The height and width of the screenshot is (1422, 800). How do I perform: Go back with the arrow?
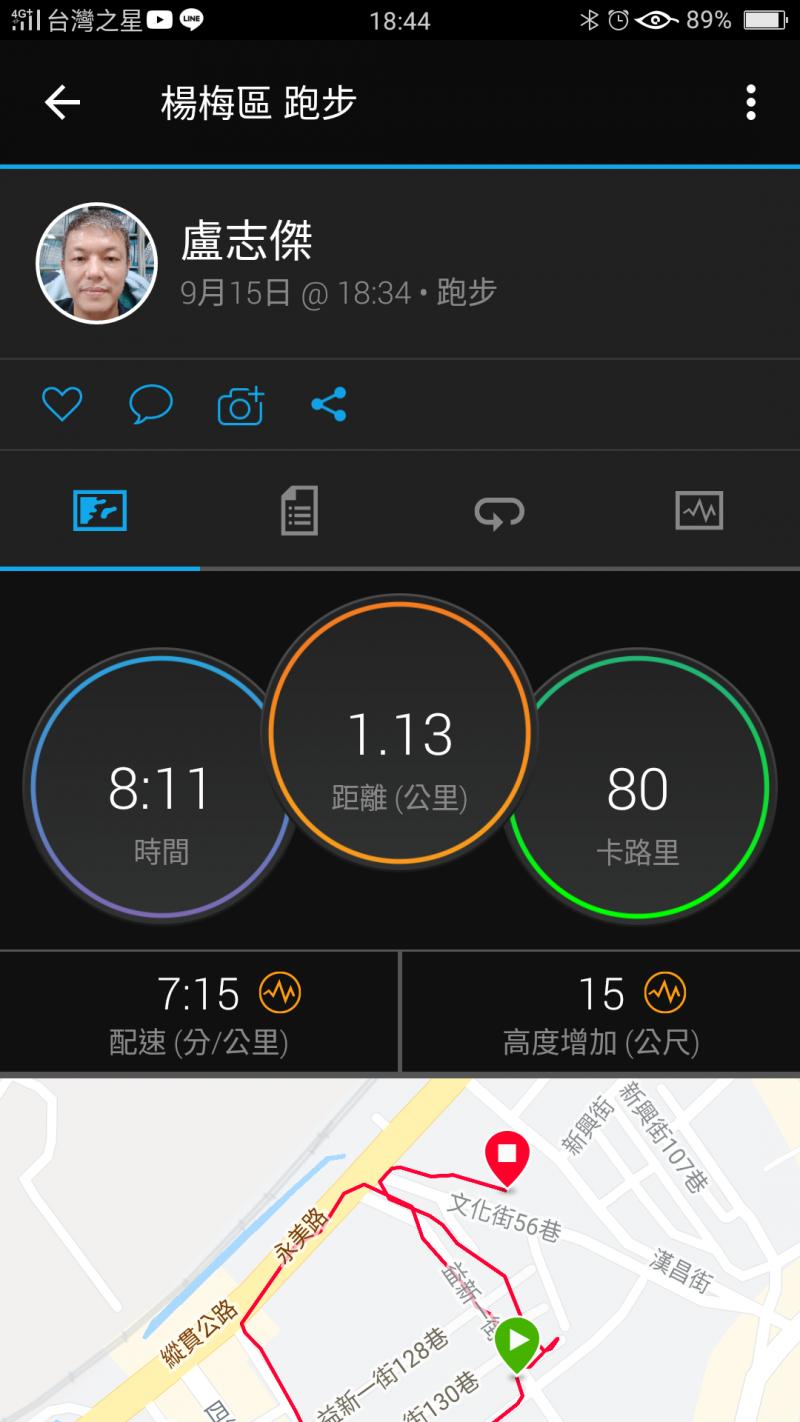pyautogui.click(x=62, y=102)
